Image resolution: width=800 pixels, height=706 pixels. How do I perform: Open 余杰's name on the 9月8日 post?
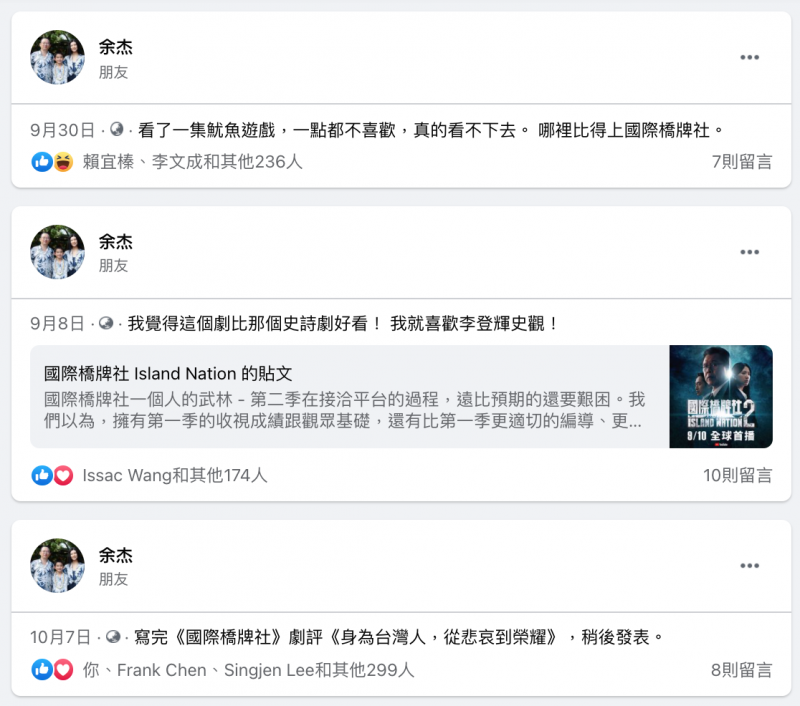115,242
